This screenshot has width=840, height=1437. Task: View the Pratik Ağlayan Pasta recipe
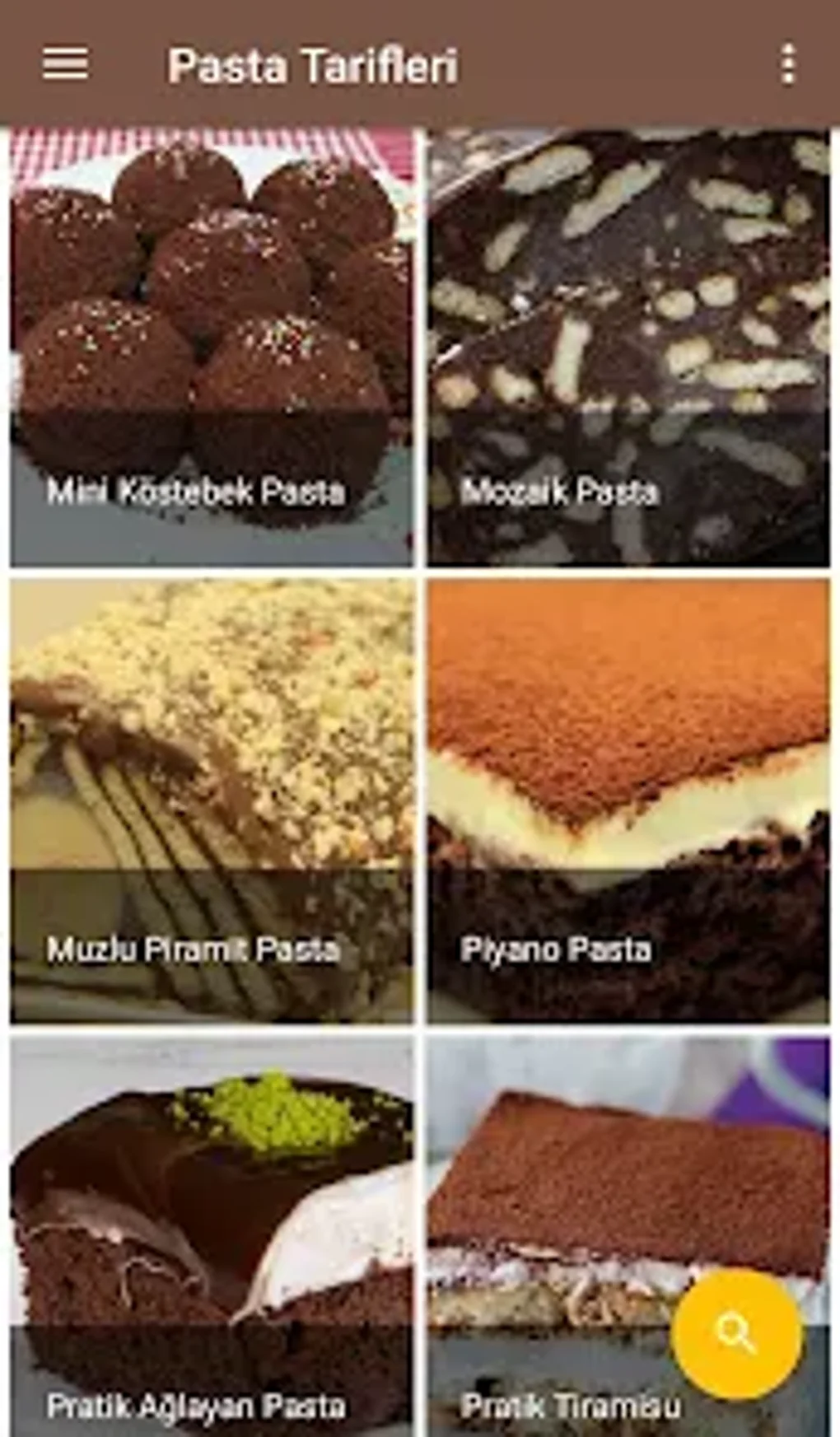pos(212,1235)
